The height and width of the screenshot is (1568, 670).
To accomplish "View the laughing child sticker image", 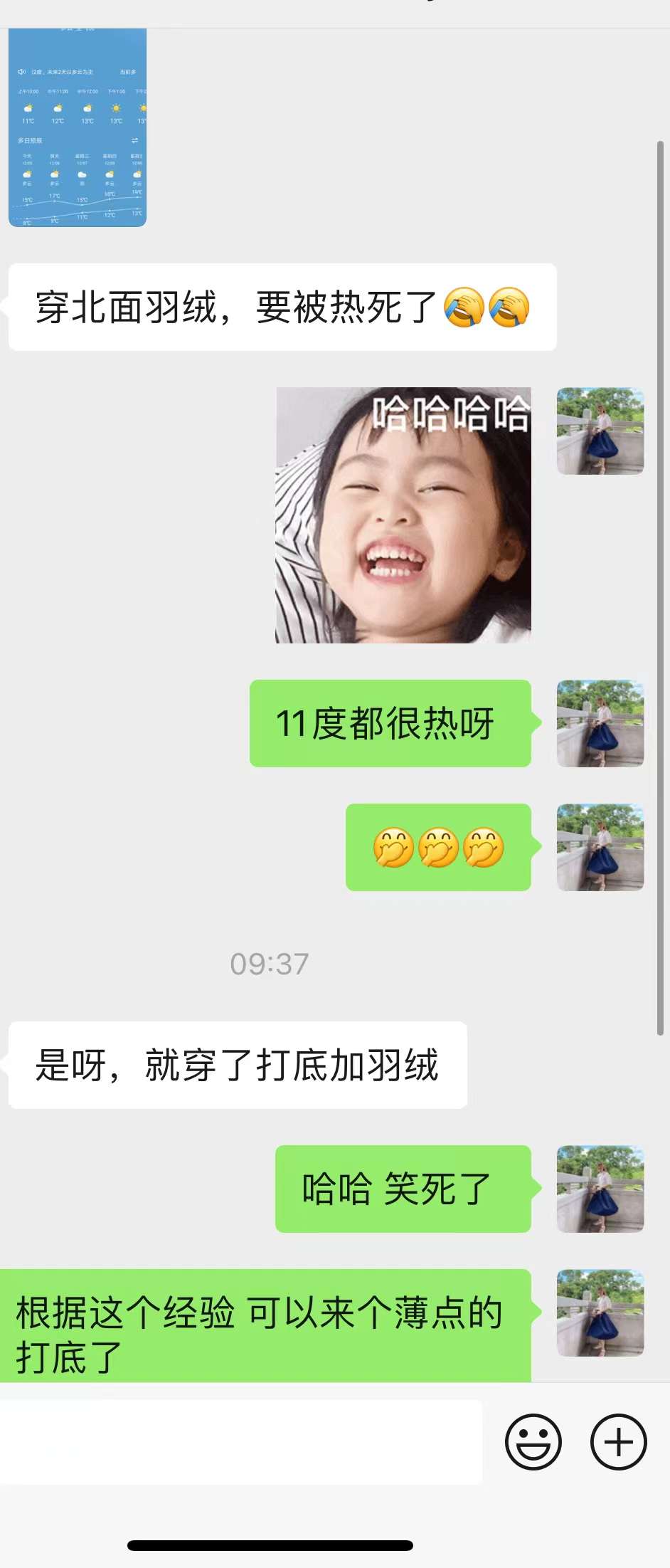I will (x=403, y=515).
